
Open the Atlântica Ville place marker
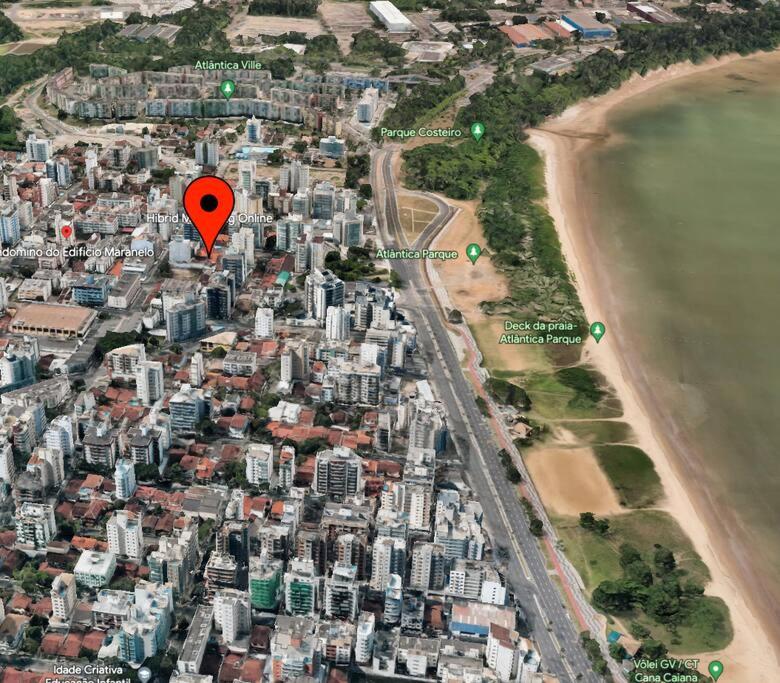coord(227,88)
